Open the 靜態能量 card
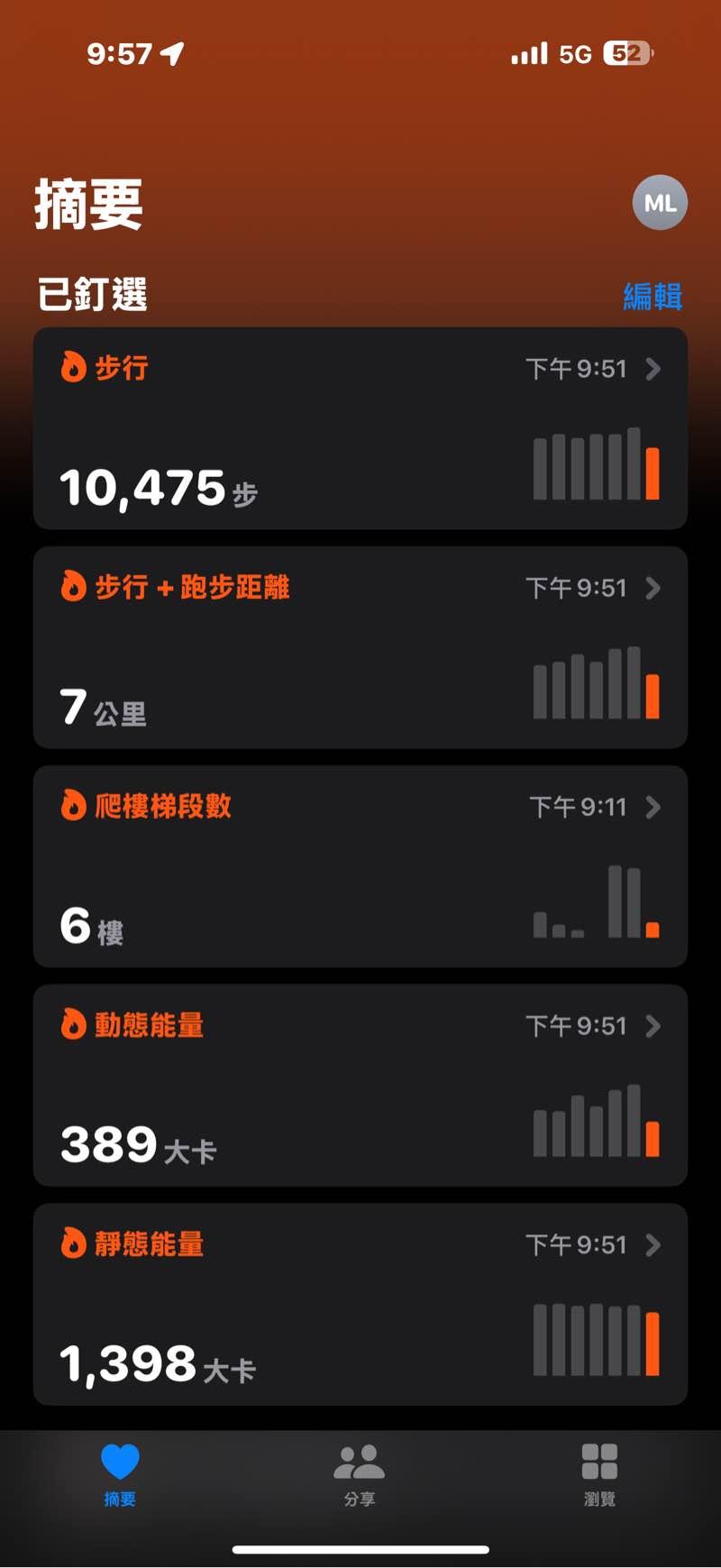Viewport: 721px width, 1568px height. [x=360, y=1305]
